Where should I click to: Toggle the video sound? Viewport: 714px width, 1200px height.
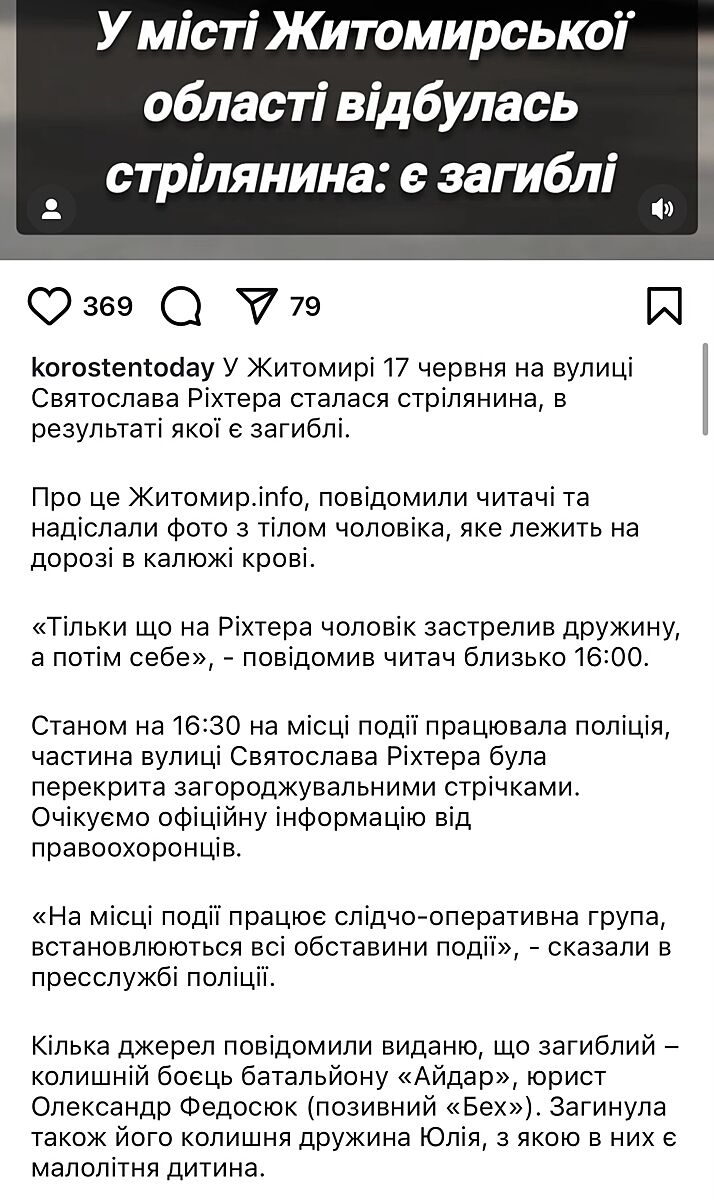[x=662, y=209]
